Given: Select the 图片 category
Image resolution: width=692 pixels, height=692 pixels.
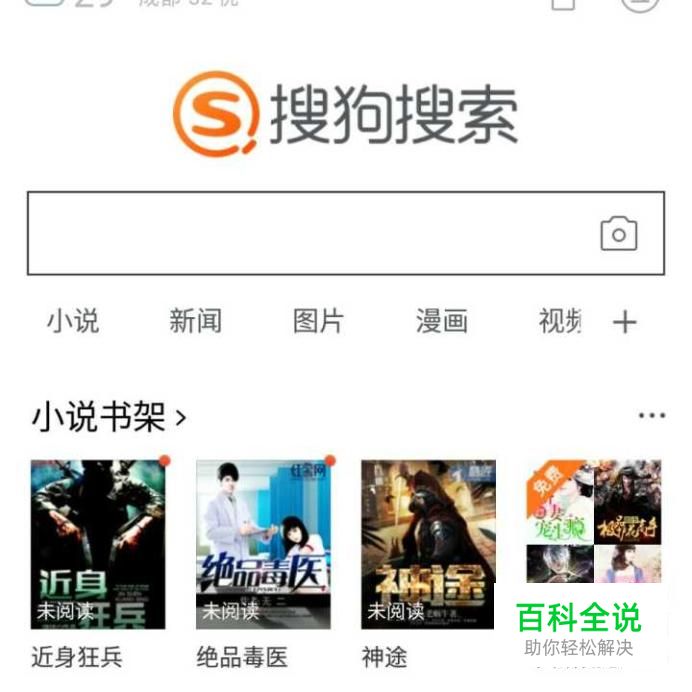Looking at the screenshot, I should [x=318, y=321].
